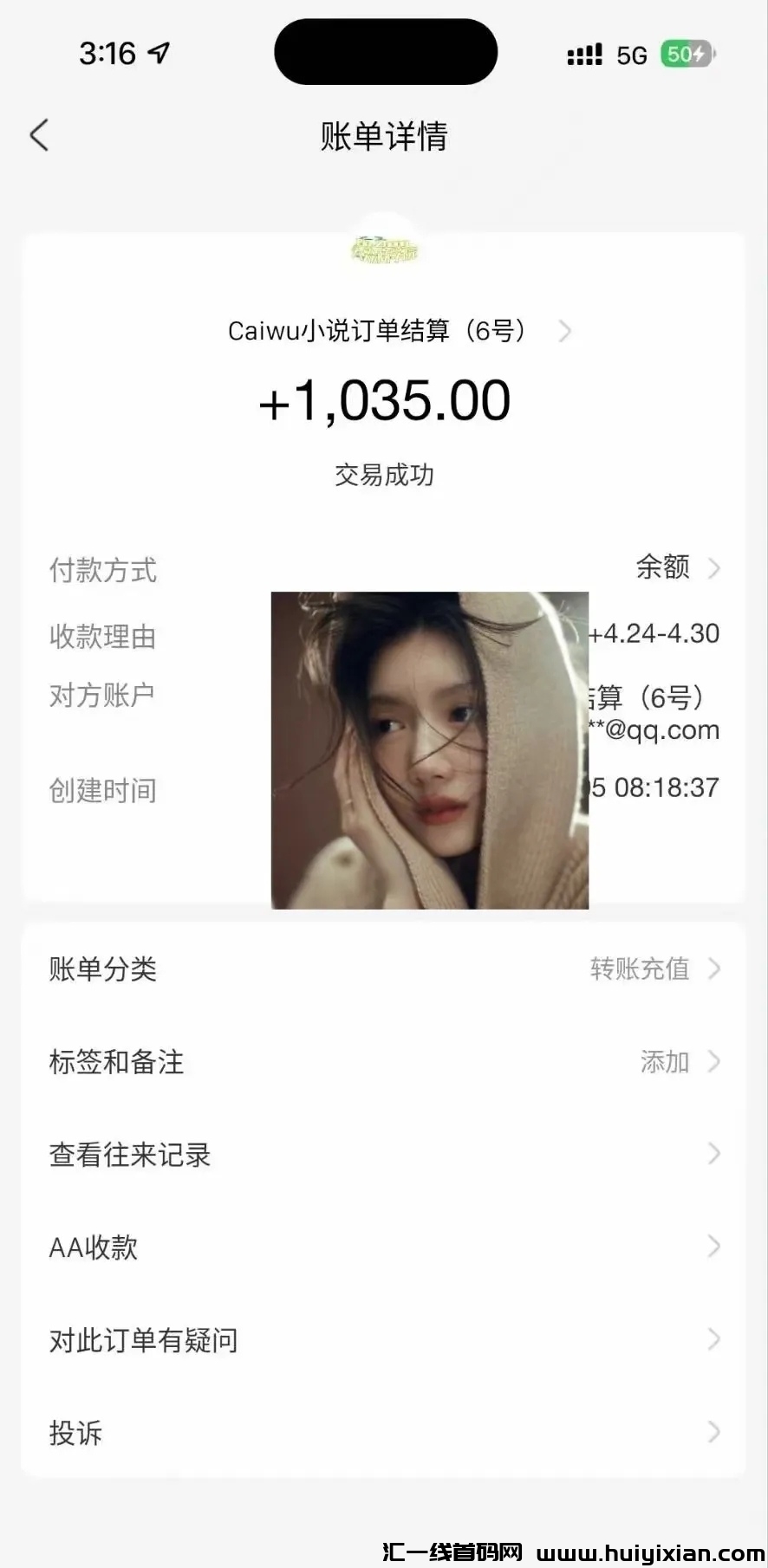Open Caiwu小说订单结算 (6号) payer details
This screenshot has height=1568, width=768.
tap(399, 331)
